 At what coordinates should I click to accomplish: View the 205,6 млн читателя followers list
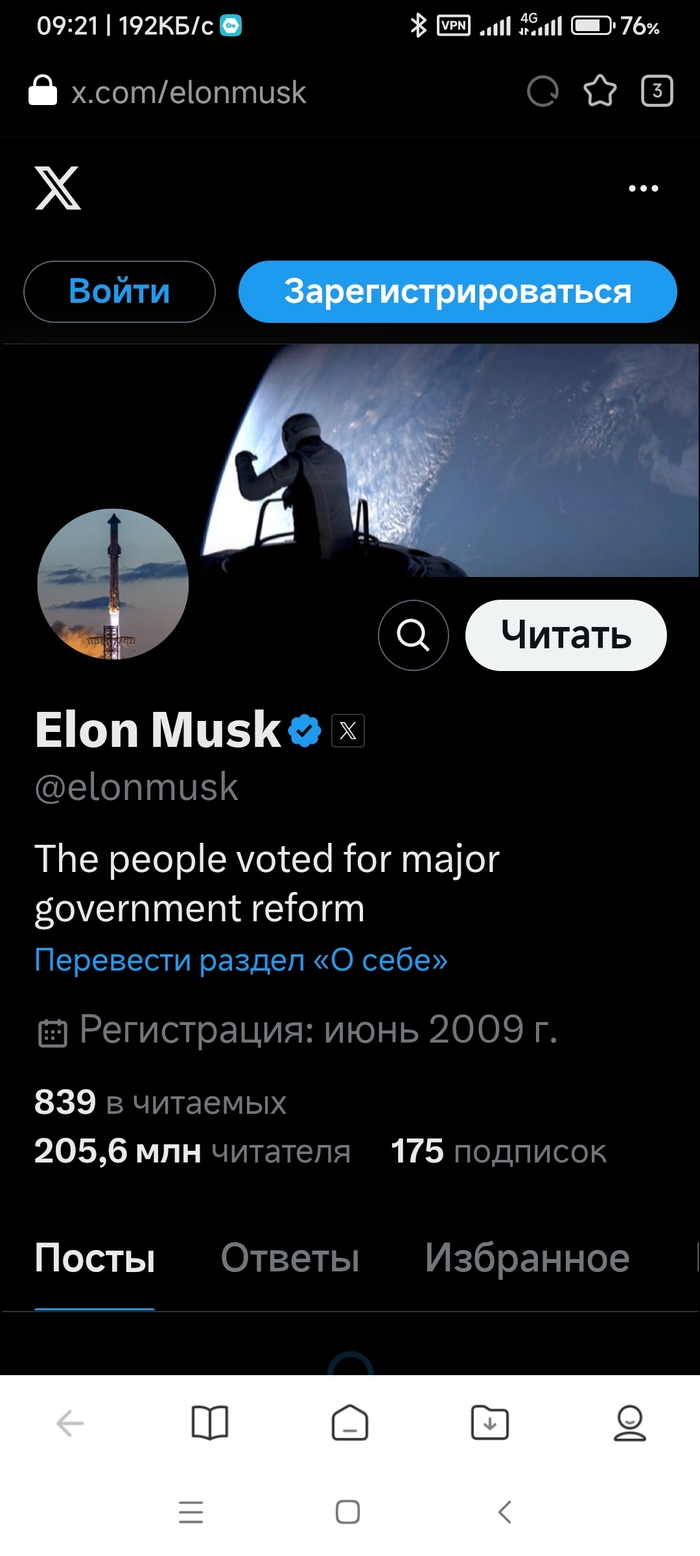pos(192,1151)
